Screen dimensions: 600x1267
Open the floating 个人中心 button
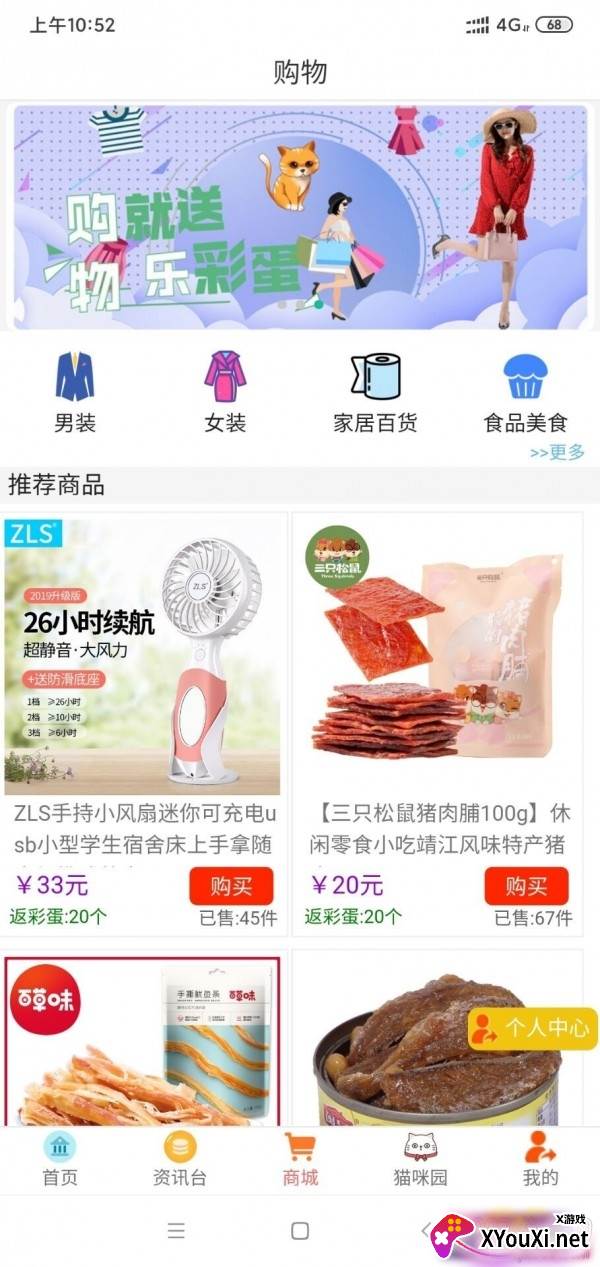tap(532, 1029)
